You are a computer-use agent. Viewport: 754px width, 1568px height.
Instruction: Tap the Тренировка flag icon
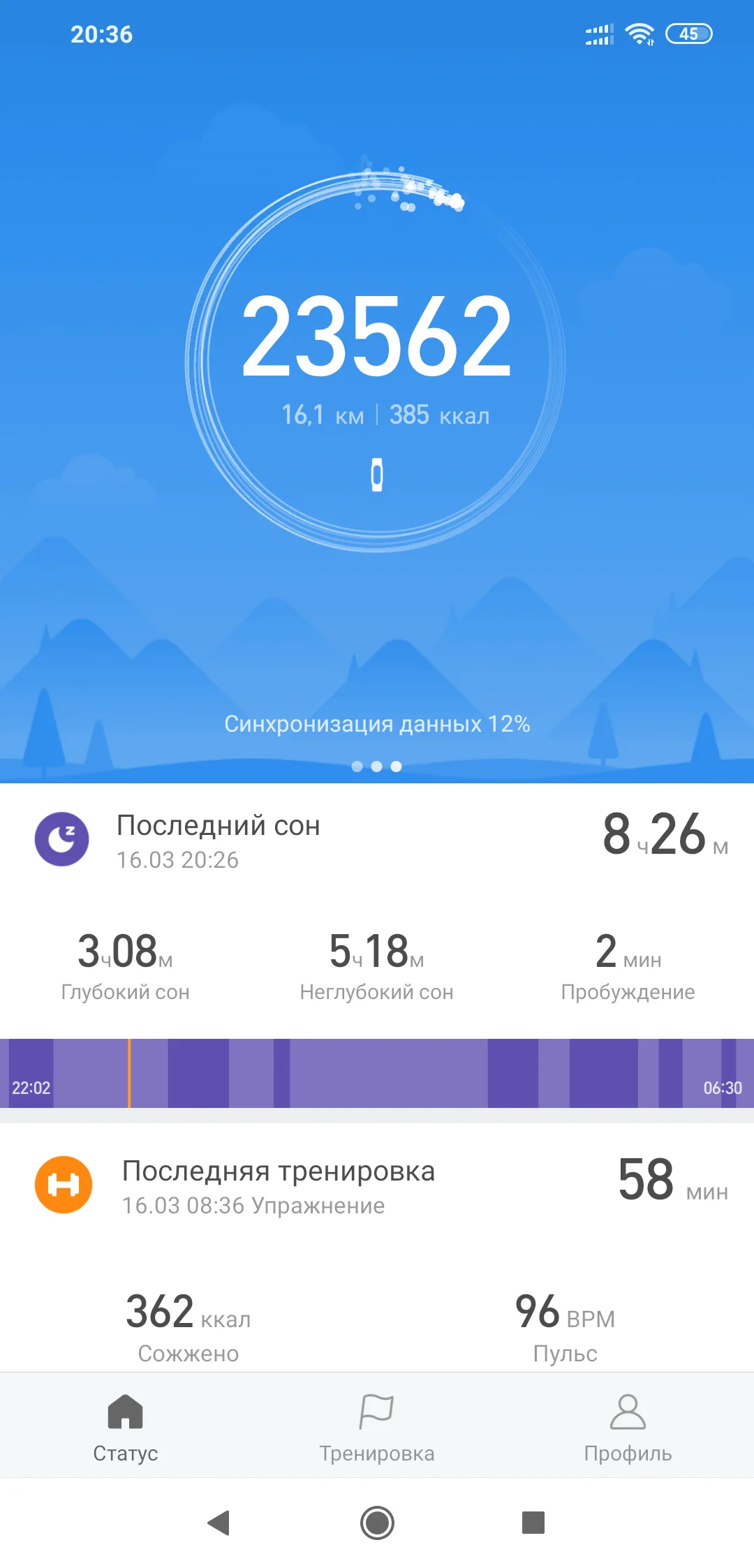click(377, 1410)
